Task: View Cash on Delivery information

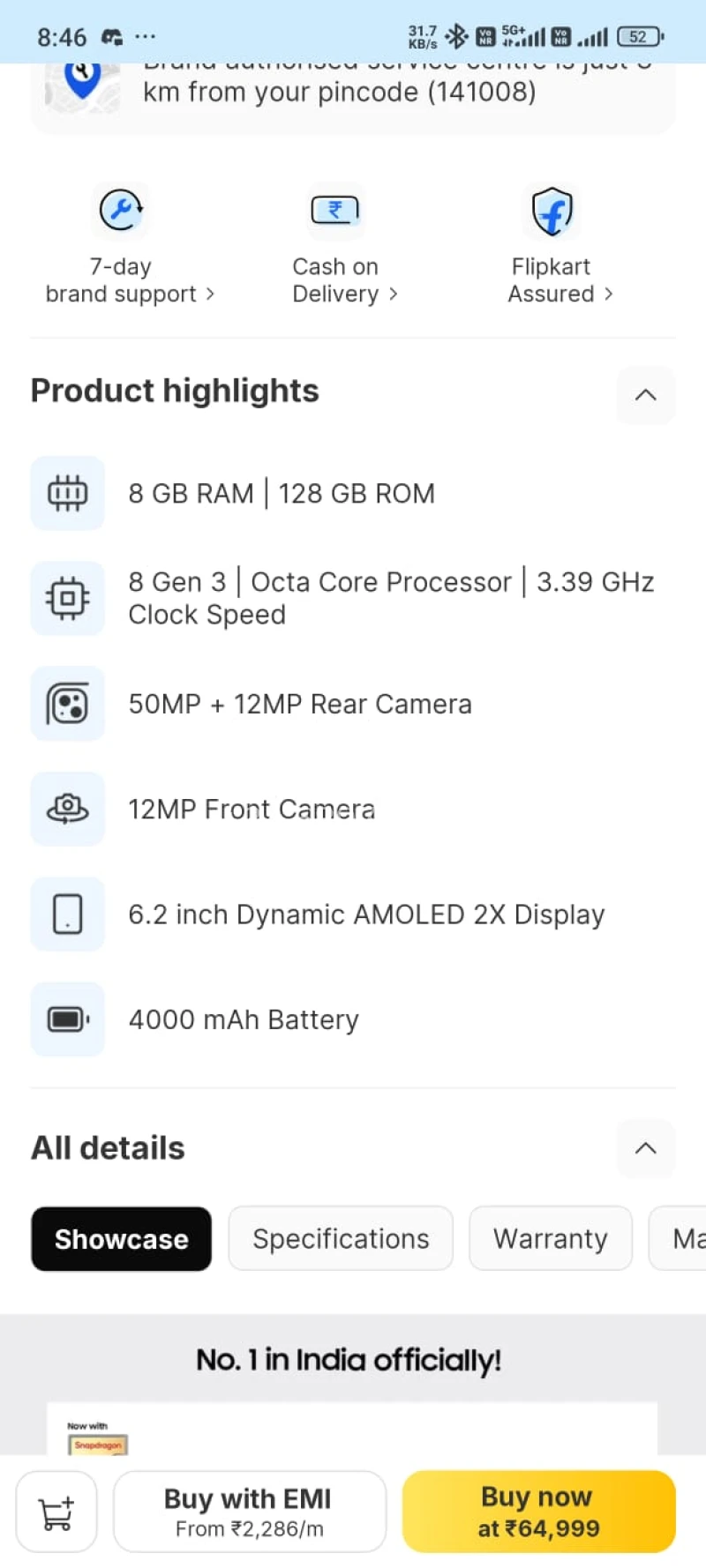Action: 344,245
